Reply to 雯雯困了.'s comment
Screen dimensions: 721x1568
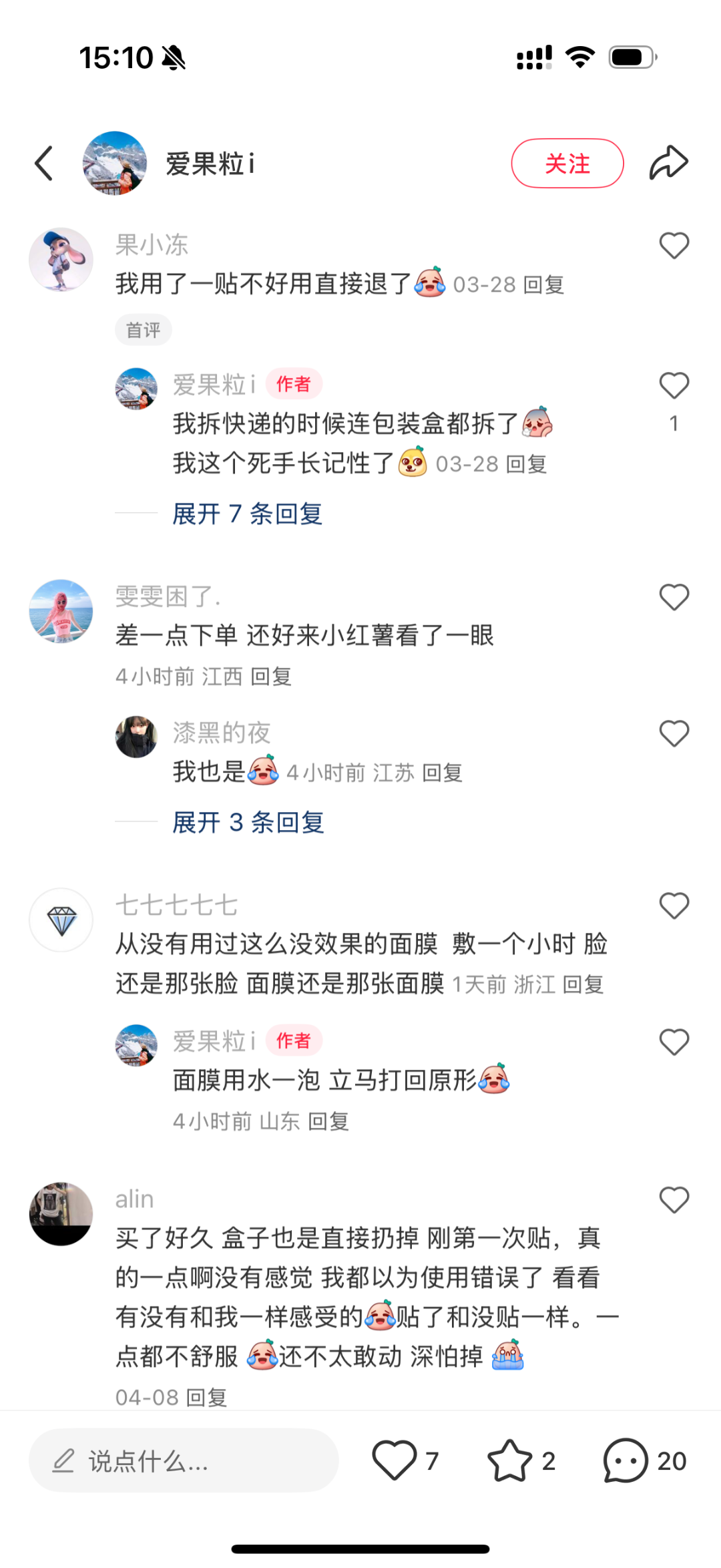click(271, 677)
